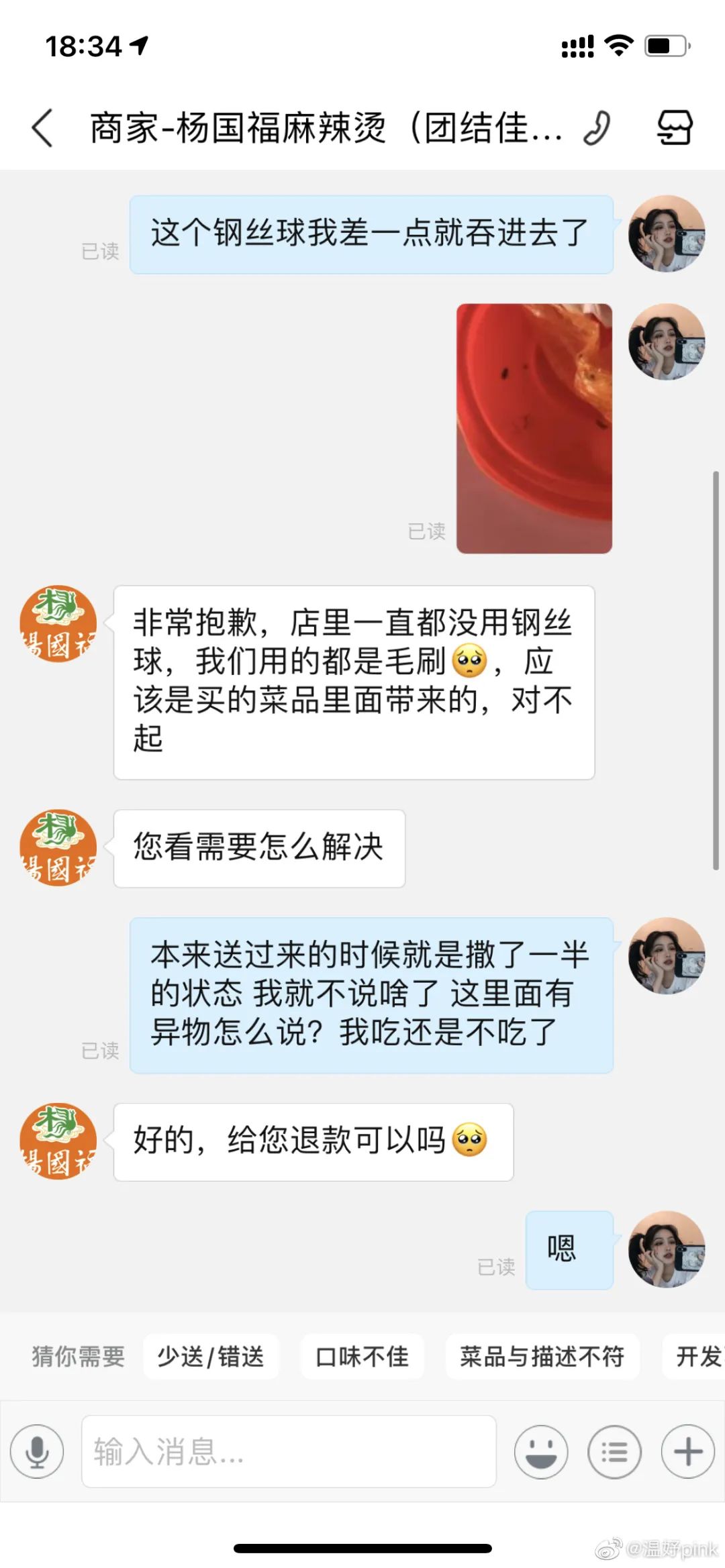Choose the 菜品与描述不符 chip
Screen dimensions: 725x1568
(542, 1357)
